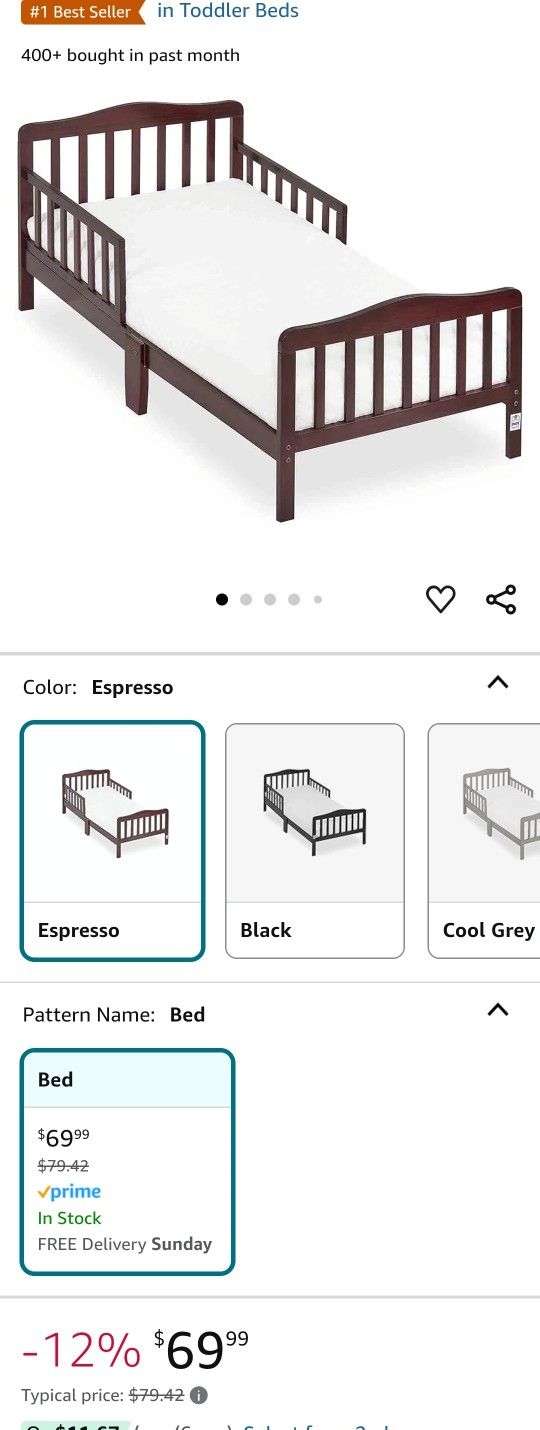The height and width of the screenshot is (1430, 540).
Task: Collapse the Pattern Name section chevron
Action: click(498, 1010)
